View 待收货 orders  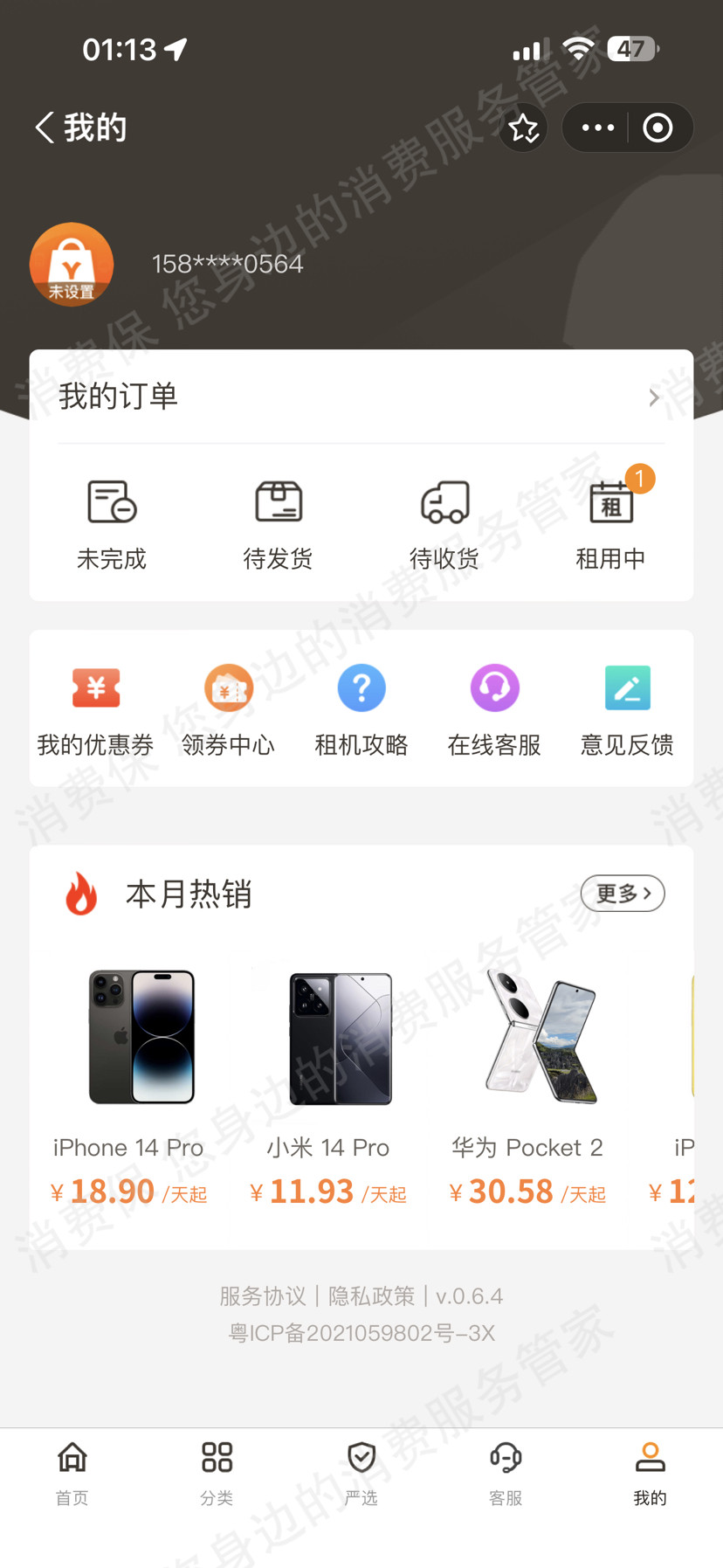pyautogui.click(x=444, y=524)
